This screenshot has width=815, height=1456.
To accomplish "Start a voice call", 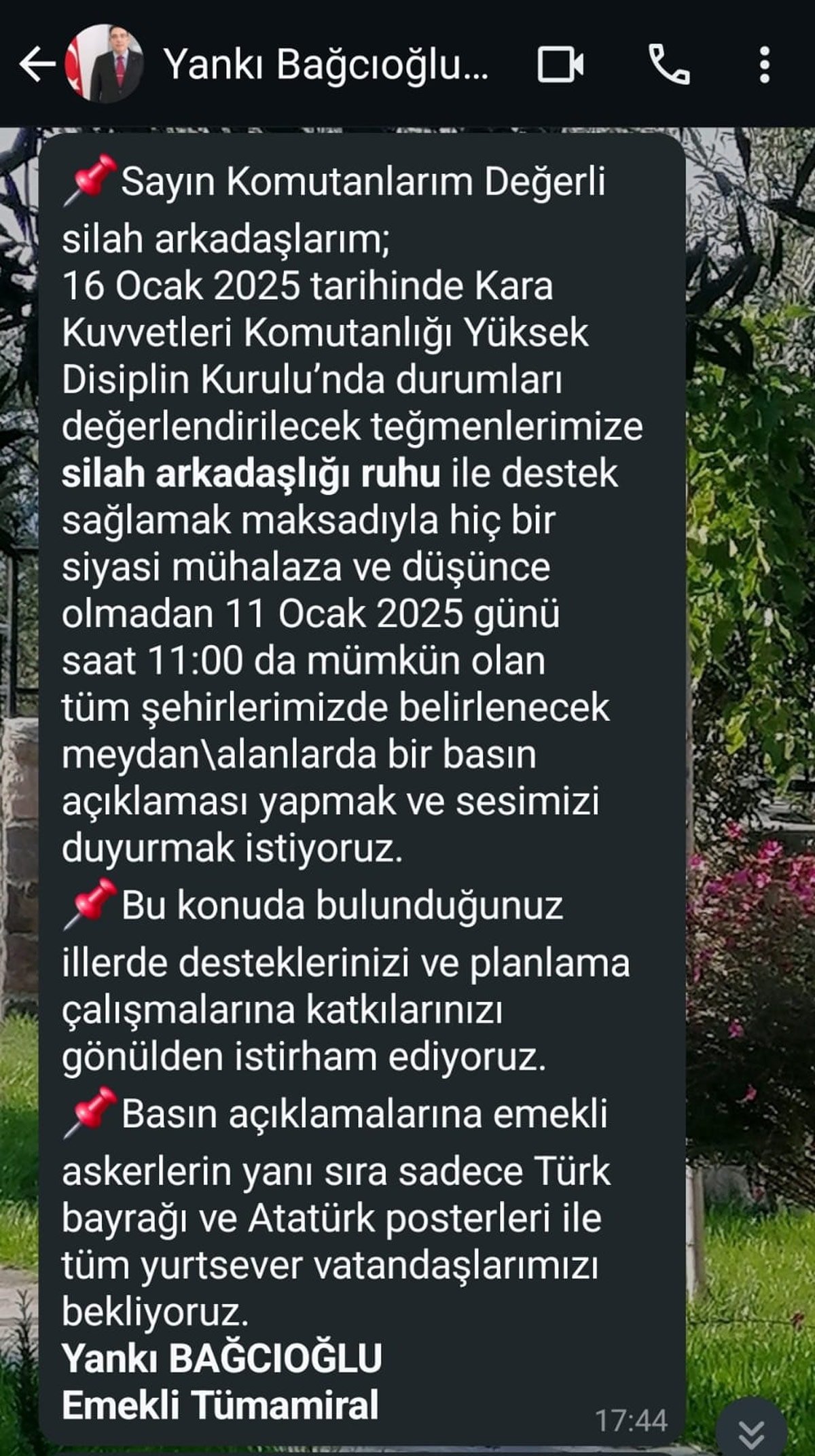I will (x=669, y=65).
